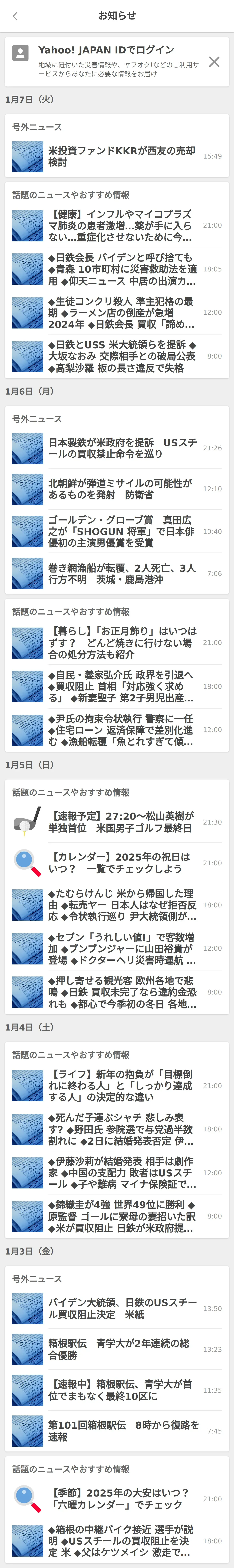This screenshot has height=1568, width=234.
Task: Open 北朝鮮が弾道ミサイル発射 防衛省 news
Action: point(122,489)
